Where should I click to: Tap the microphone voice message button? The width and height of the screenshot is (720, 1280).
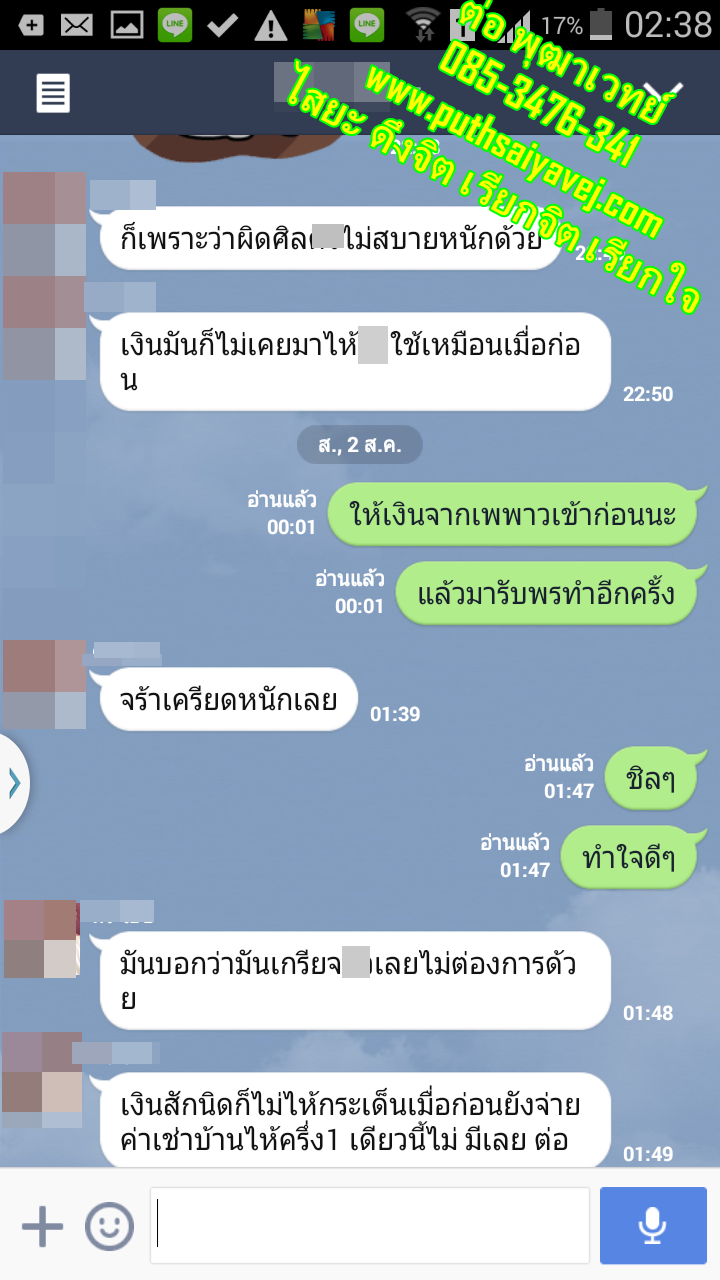pos(653,1225)
